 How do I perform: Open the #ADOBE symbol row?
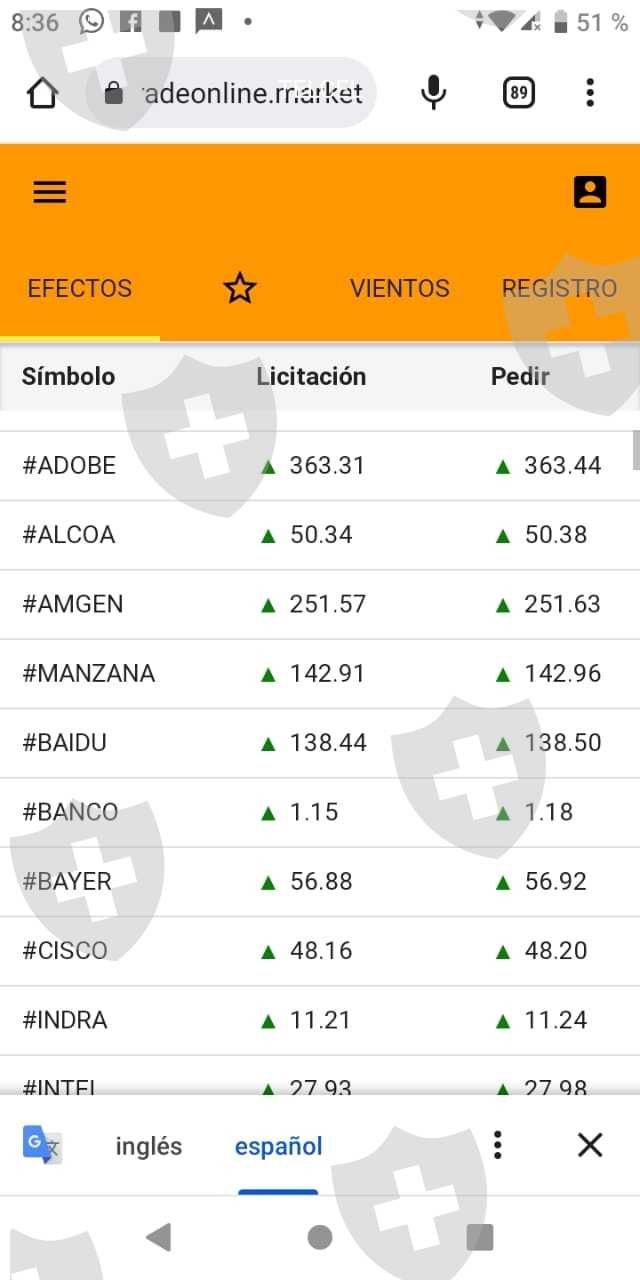pos(69,466)
